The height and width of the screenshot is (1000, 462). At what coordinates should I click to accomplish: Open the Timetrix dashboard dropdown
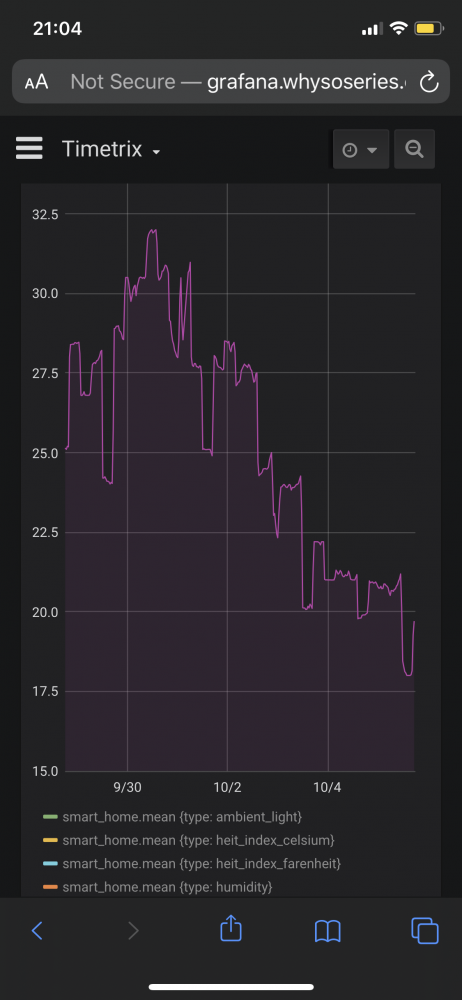111,150
